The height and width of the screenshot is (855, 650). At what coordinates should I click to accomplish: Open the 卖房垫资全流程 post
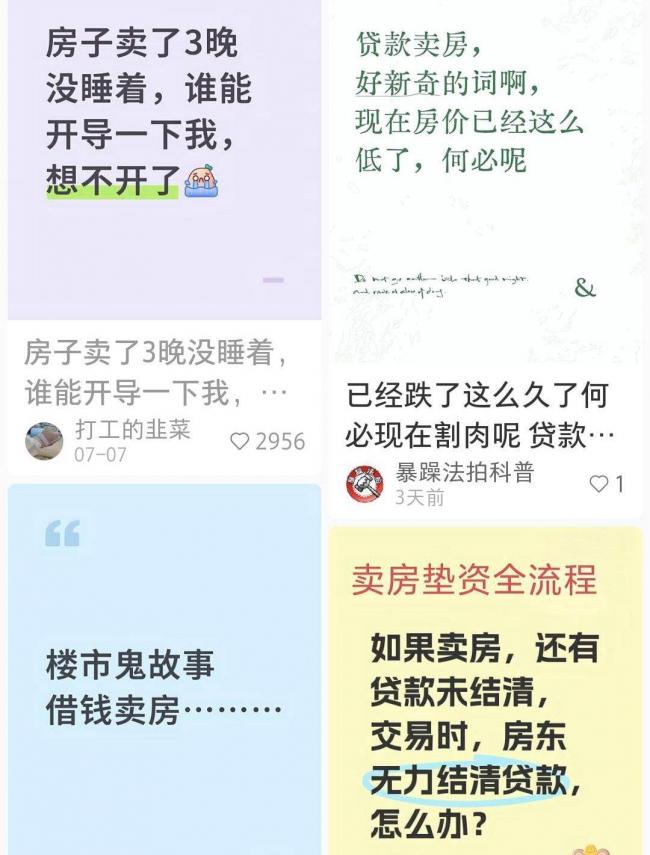pos(486,700)
